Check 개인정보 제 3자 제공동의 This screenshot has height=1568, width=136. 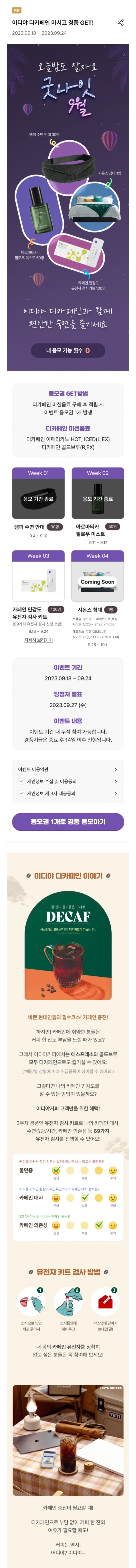(x=21, y=793)
